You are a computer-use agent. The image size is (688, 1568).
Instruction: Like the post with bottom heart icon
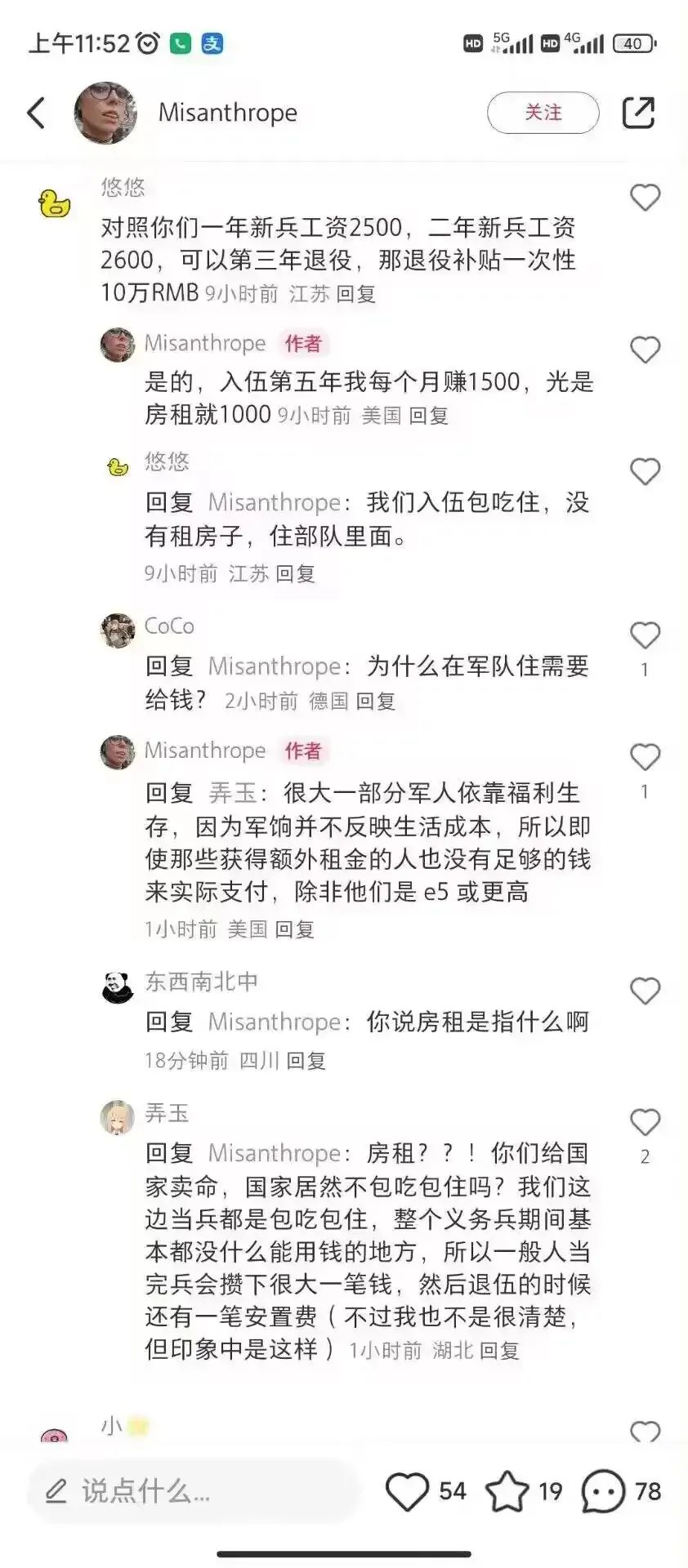[407, 1491]
